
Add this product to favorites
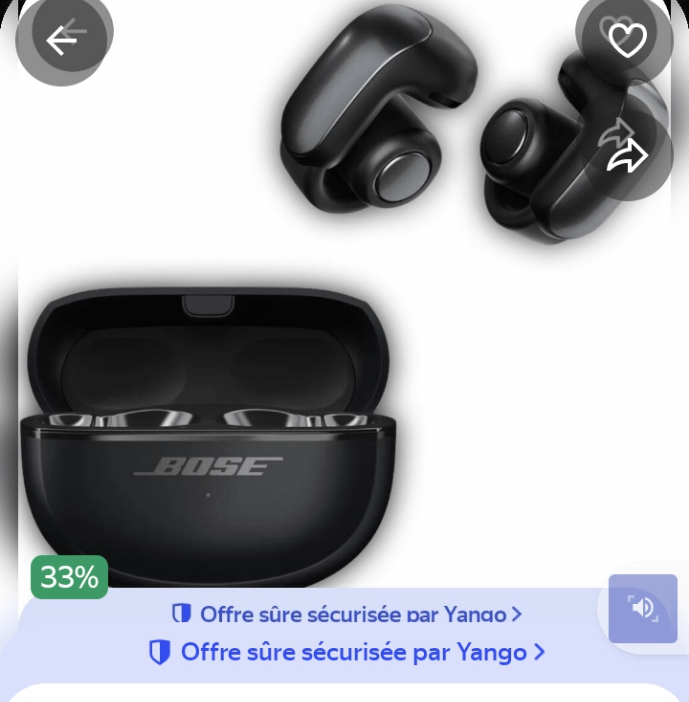pos(628,40)
